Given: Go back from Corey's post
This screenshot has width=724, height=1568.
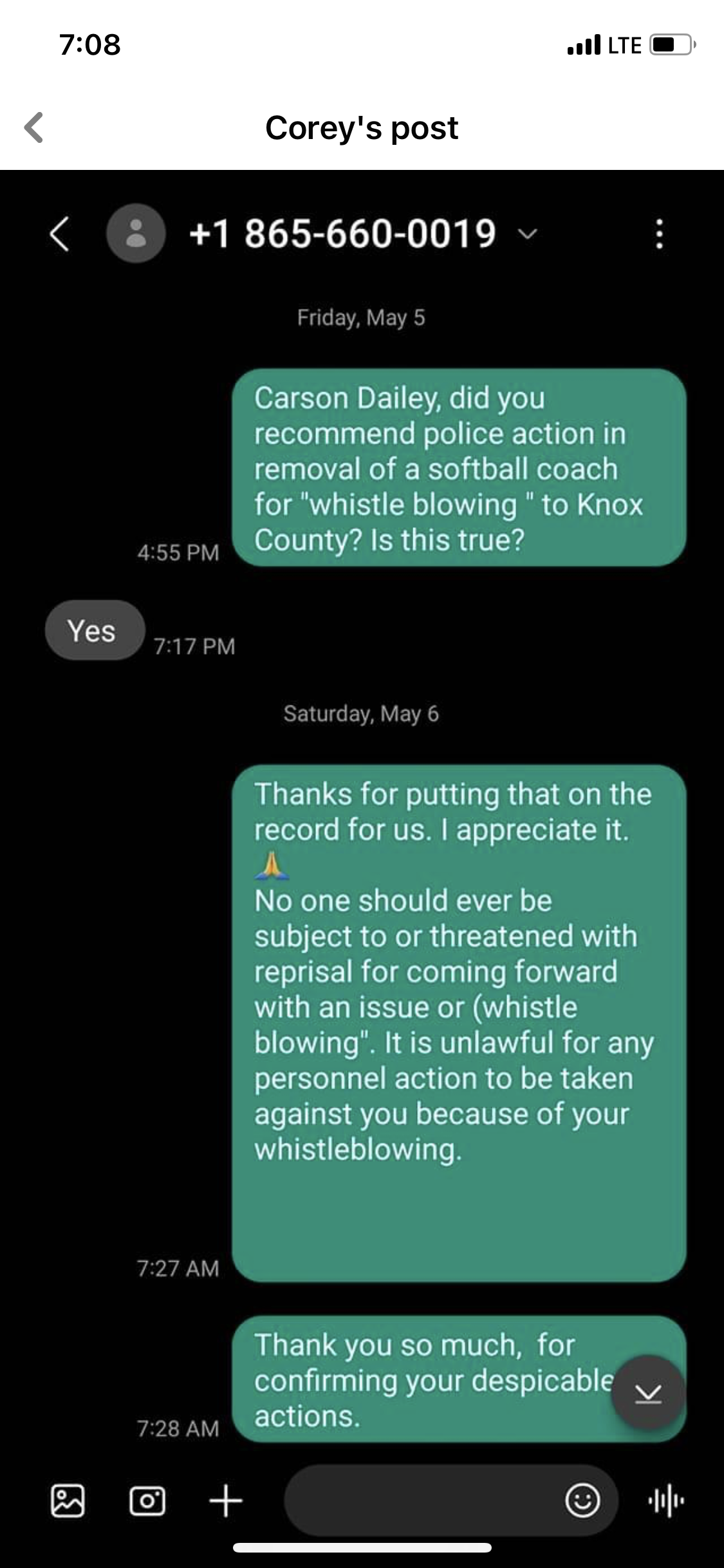Looking at the screenshot, I should (34, 127).
